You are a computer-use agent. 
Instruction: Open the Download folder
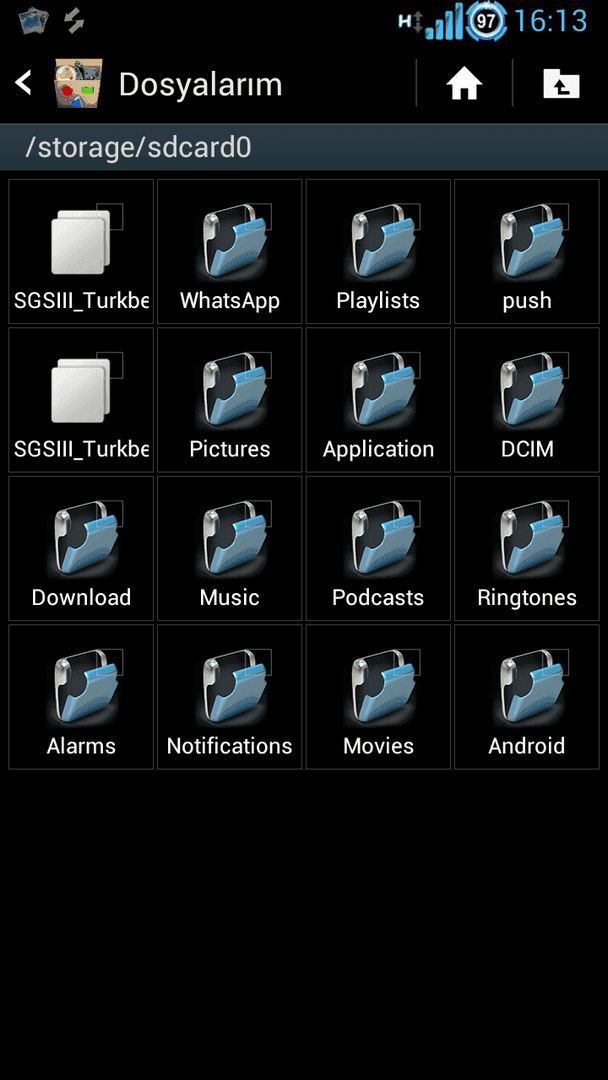tap(81, 548)
